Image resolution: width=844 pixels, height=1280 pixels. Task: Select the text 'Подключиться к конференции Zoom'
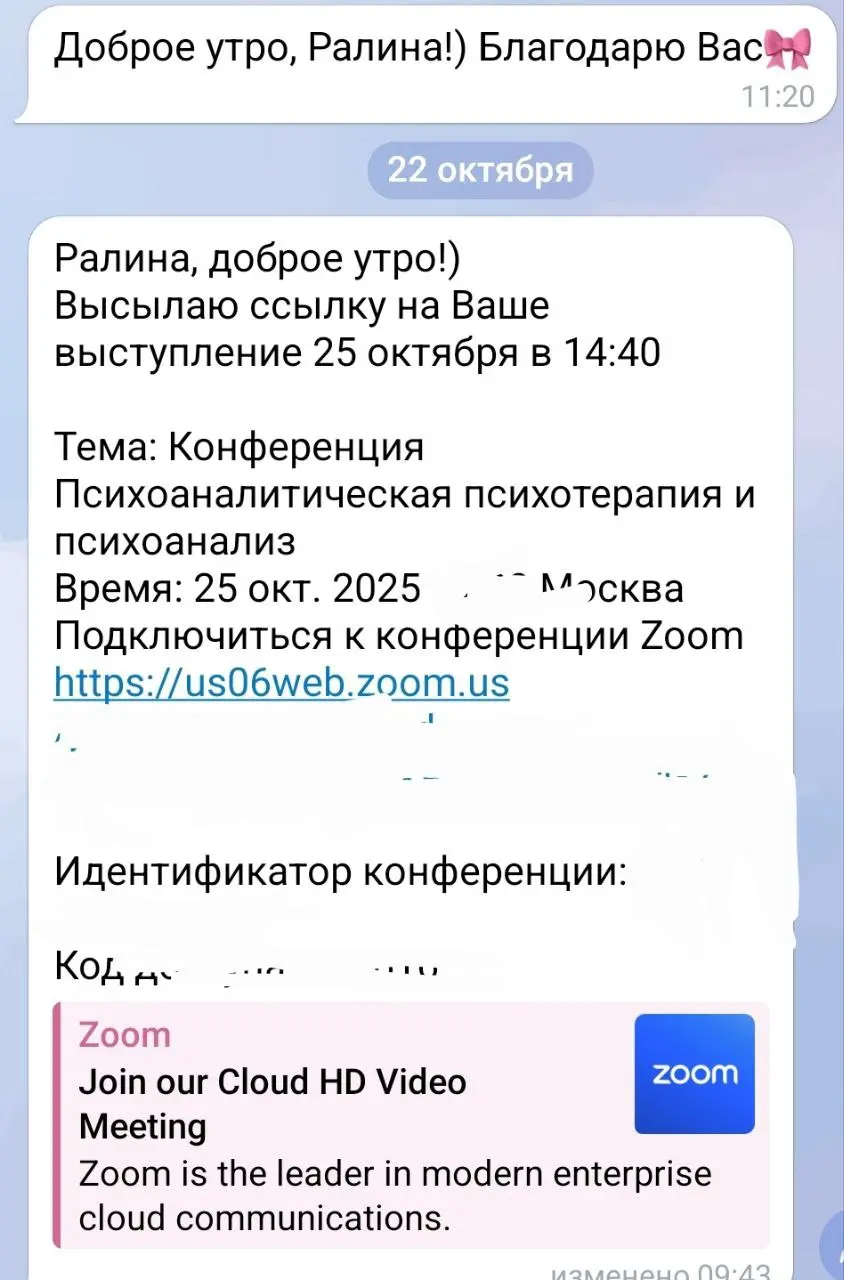pos(398,636)
